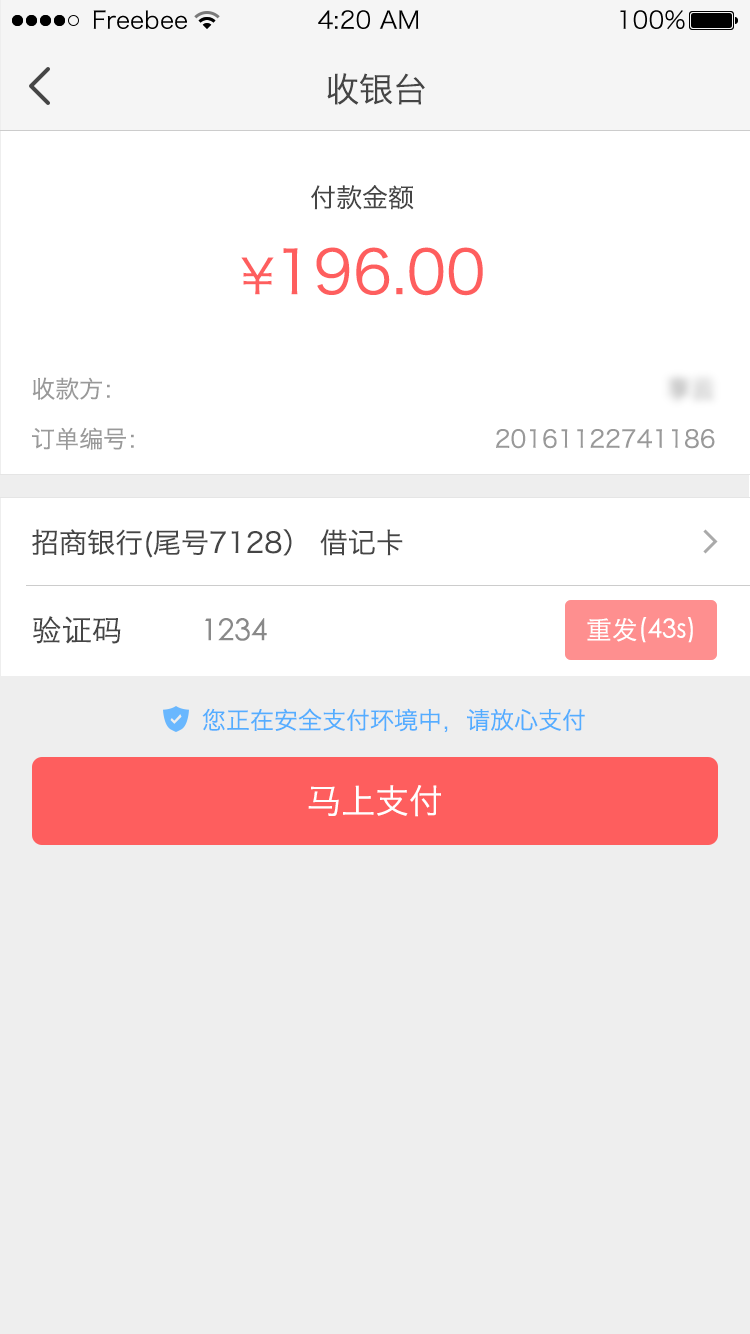Open the 招商银行 借记卡 payment method row
The image size is (750, 1334).
(375, 542)
